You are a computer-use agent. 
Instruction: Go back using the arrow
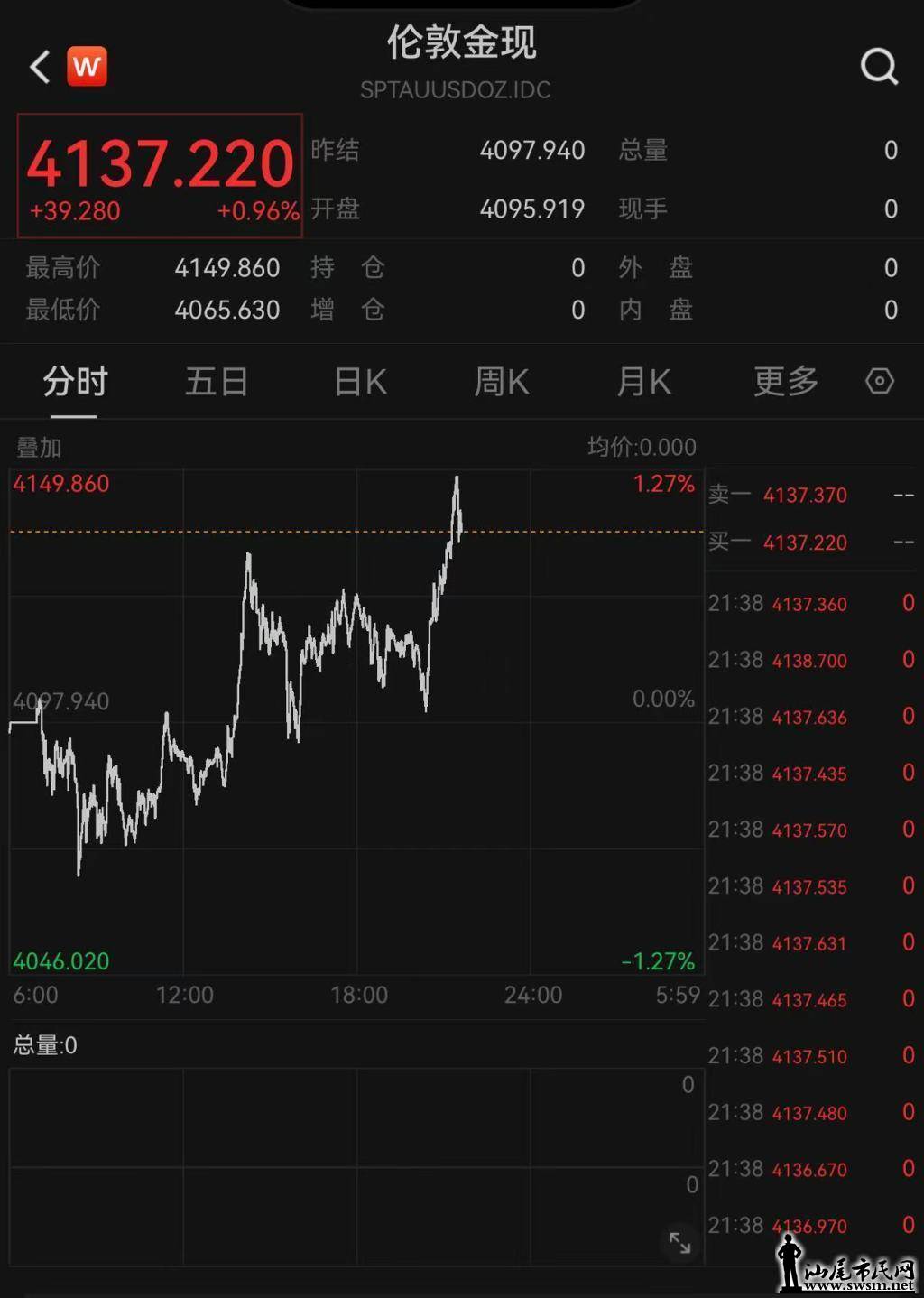pos(39,67)
